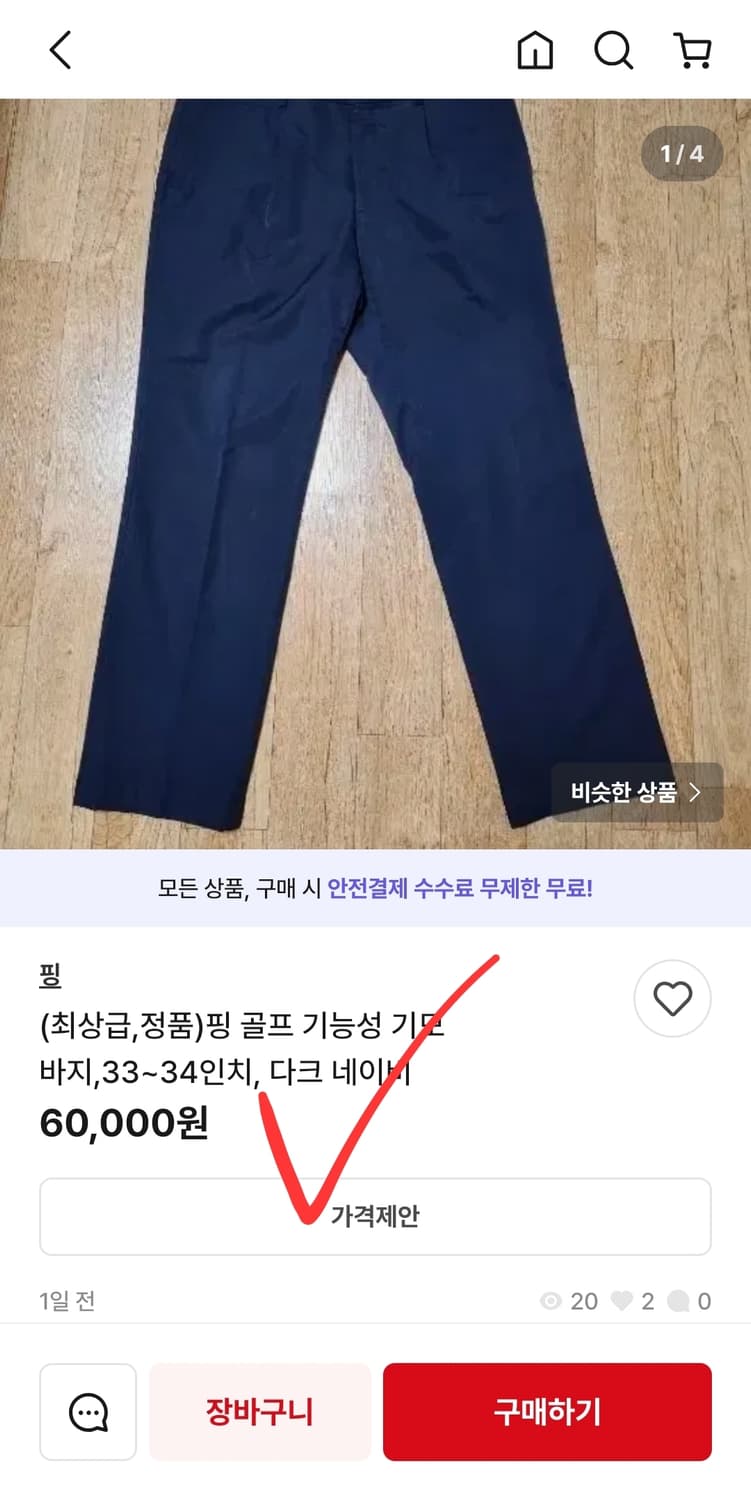Open the home icon in the top bar
751x1500 pixels.
(x=535, y=50)
